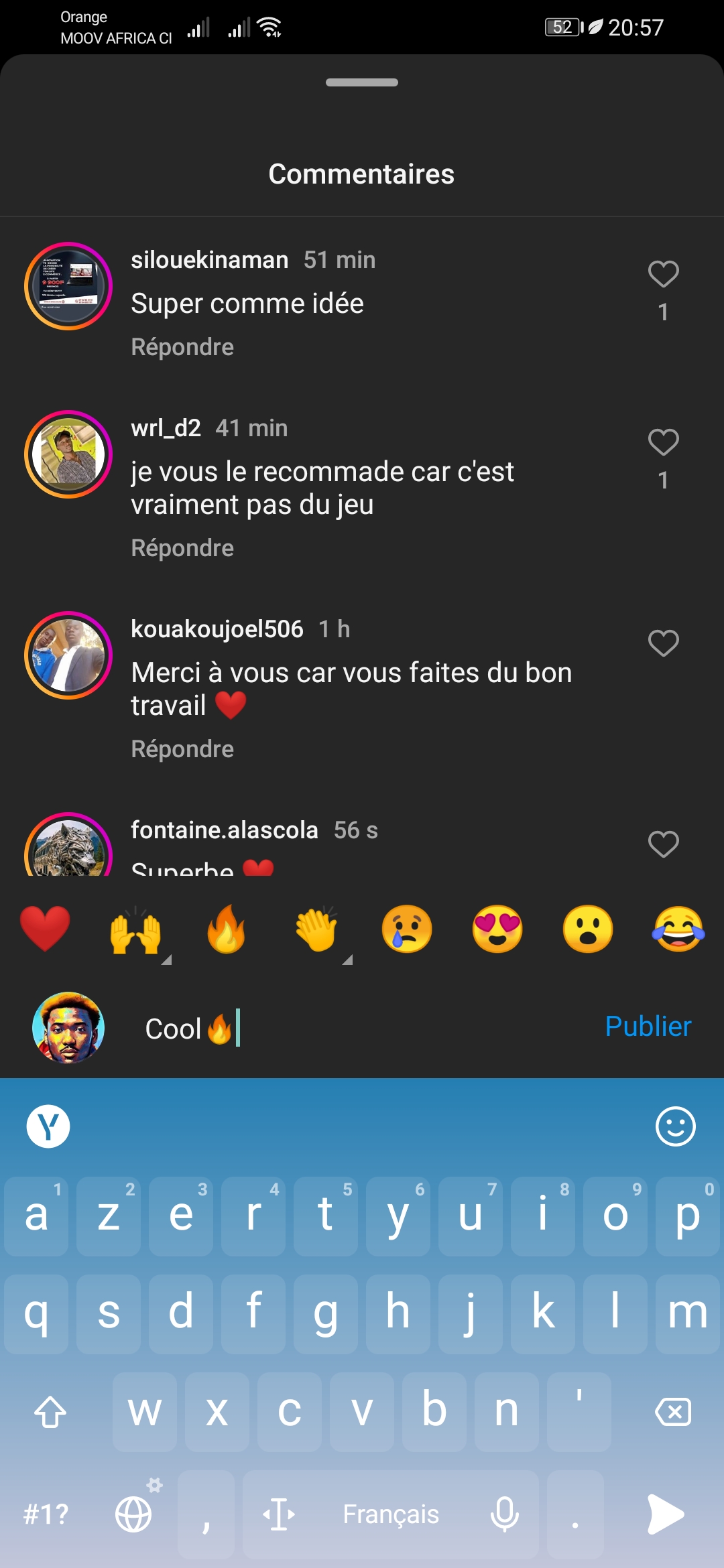Reply to wrl_d2's comment
Screen dimensions: 724x1568
coord(182,548)
